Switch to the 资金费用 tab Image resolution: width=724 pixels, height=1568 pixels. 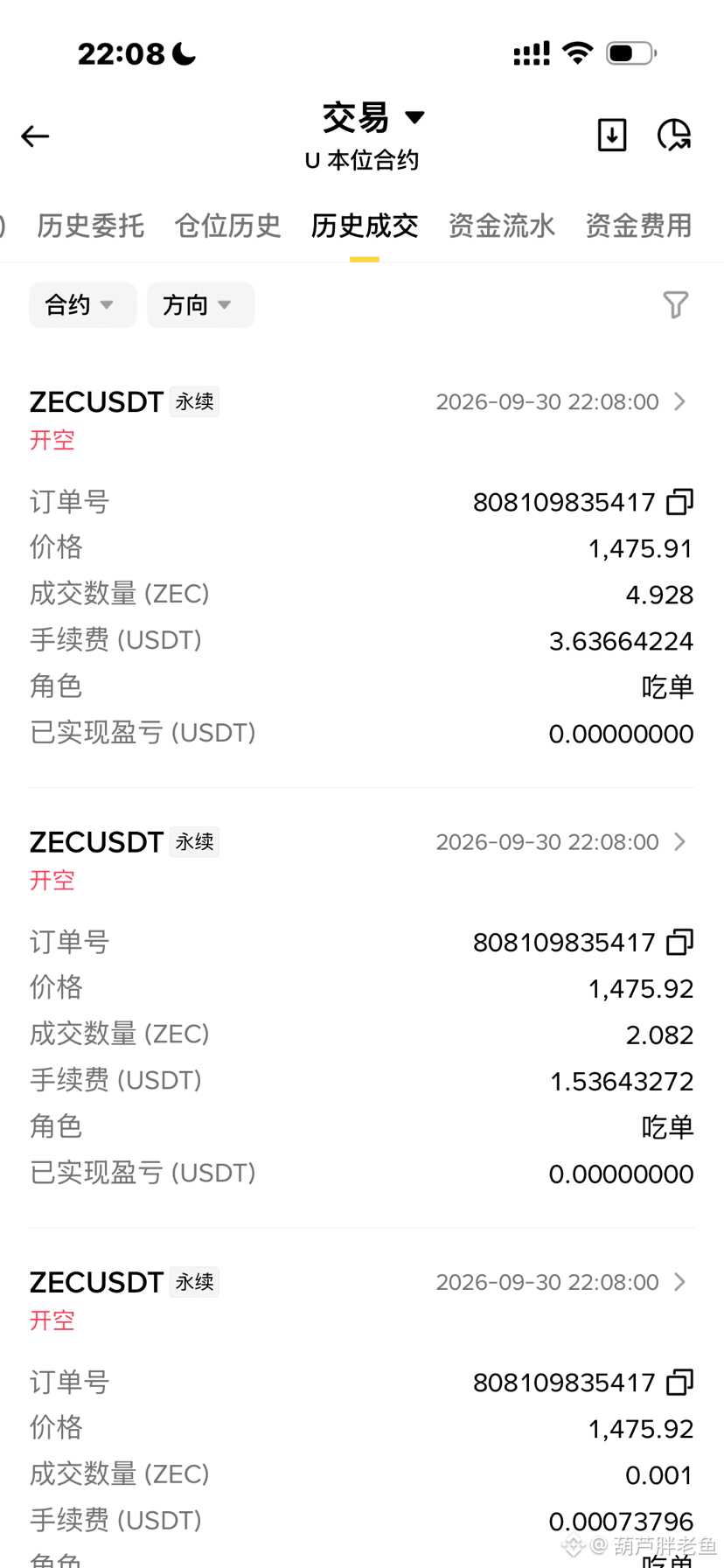click(639, 226)
